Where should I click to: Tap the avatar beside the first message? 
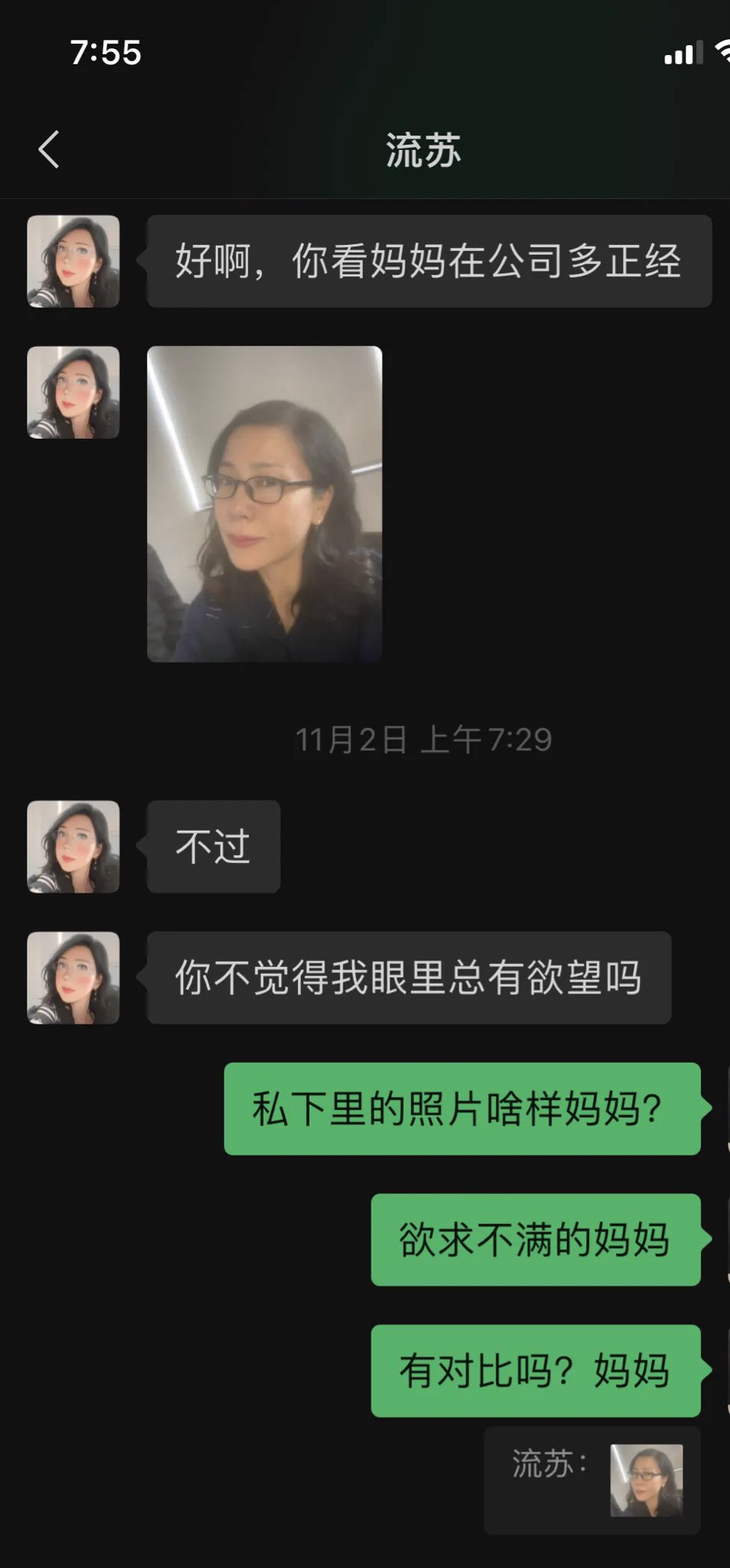pos(72,261)
